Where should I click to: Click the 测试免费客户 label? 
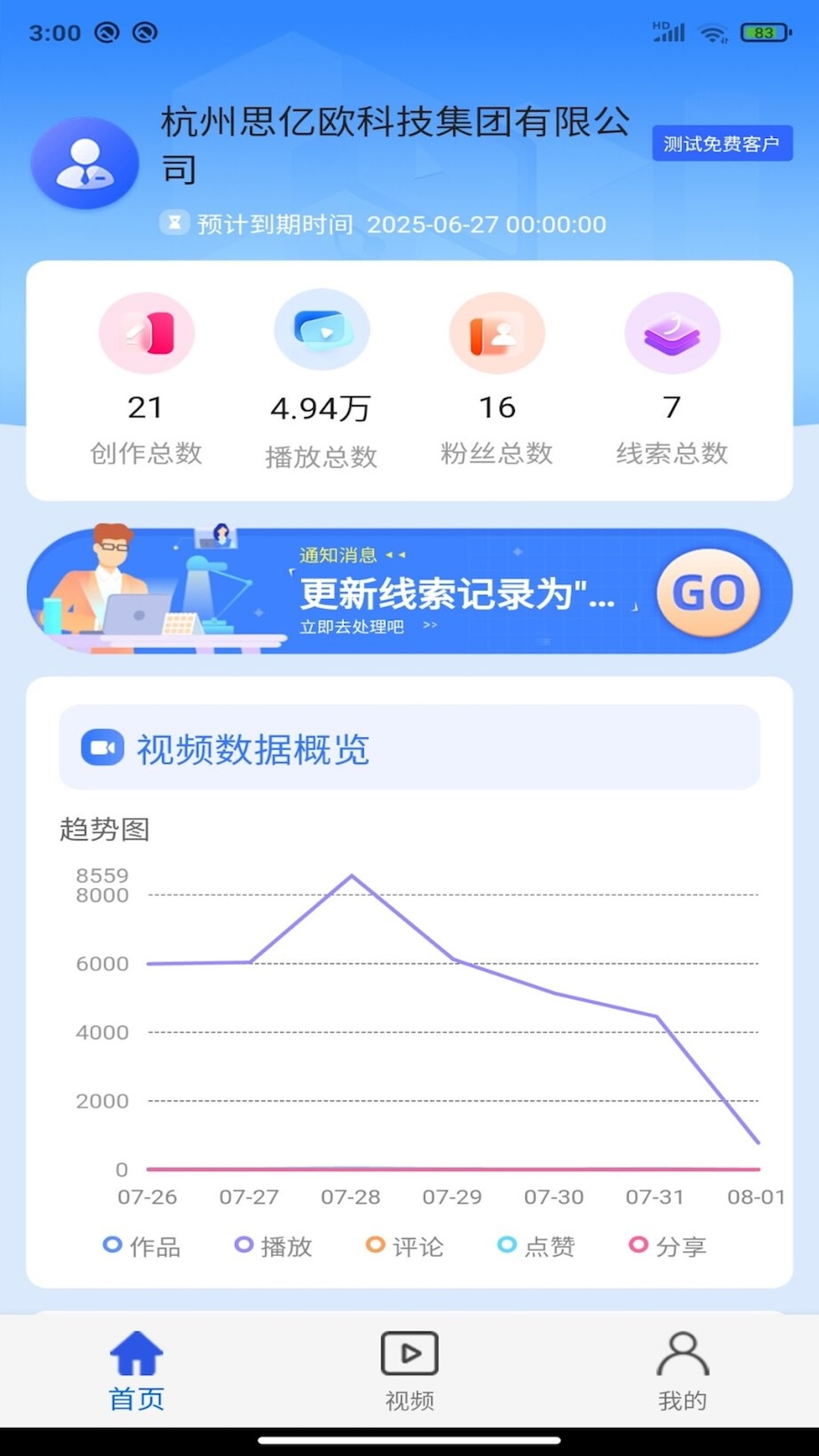tap(723, 143)
